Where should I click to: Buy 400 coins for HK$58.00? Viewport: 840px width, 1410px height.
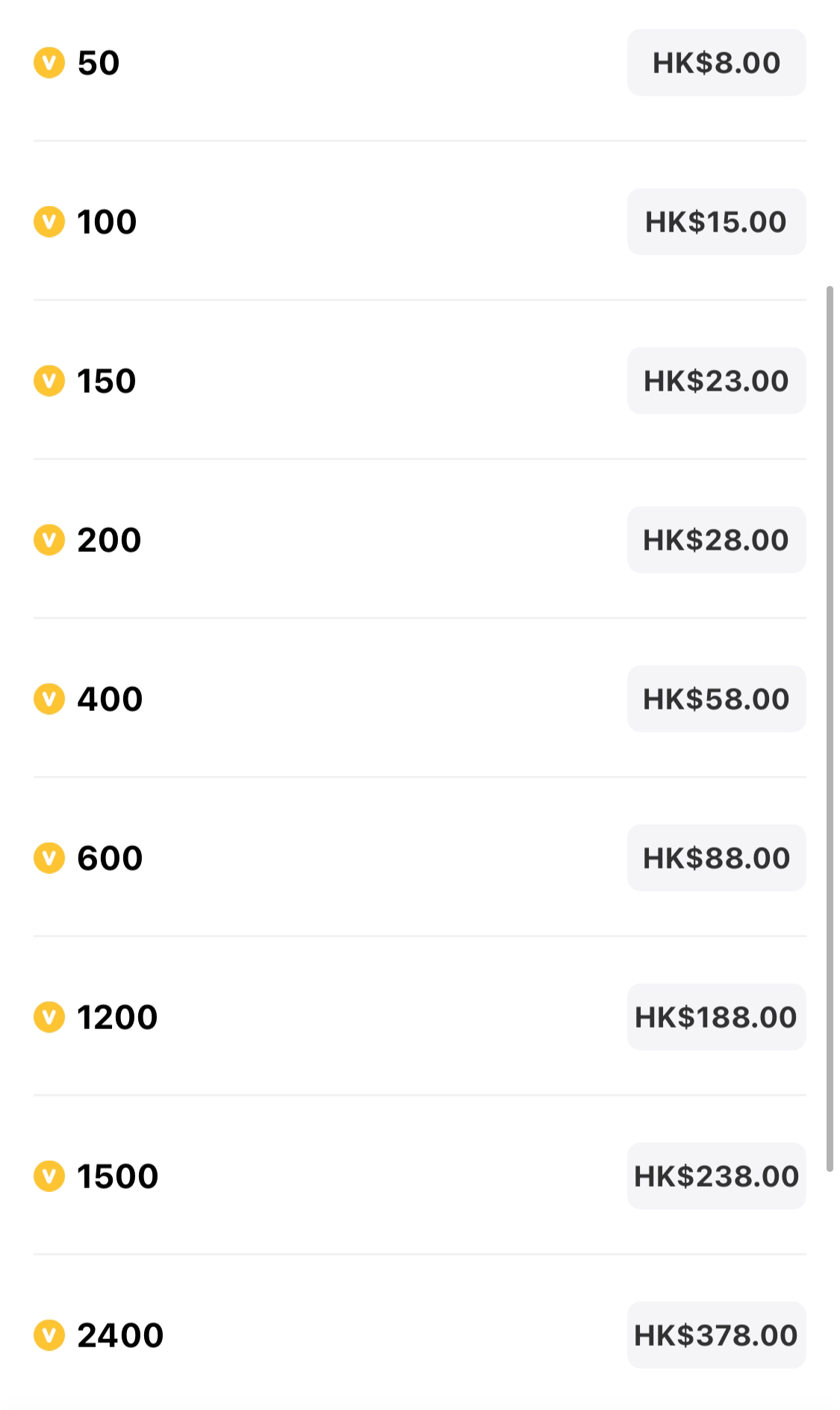coord(716,699)
